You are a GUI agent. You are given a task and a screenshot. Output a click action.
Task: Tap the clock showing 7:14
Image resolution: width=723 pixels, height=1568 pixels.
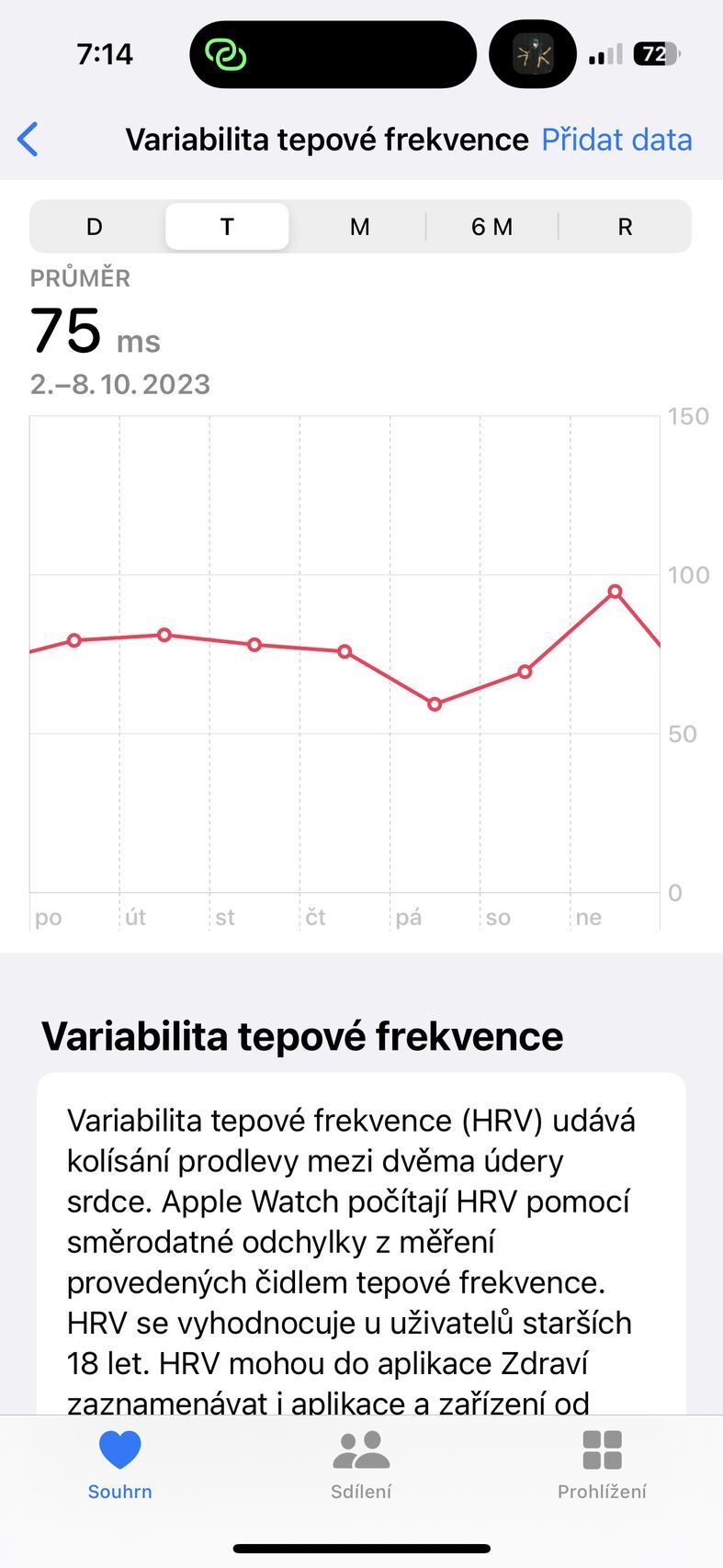[x=104, y=54]
